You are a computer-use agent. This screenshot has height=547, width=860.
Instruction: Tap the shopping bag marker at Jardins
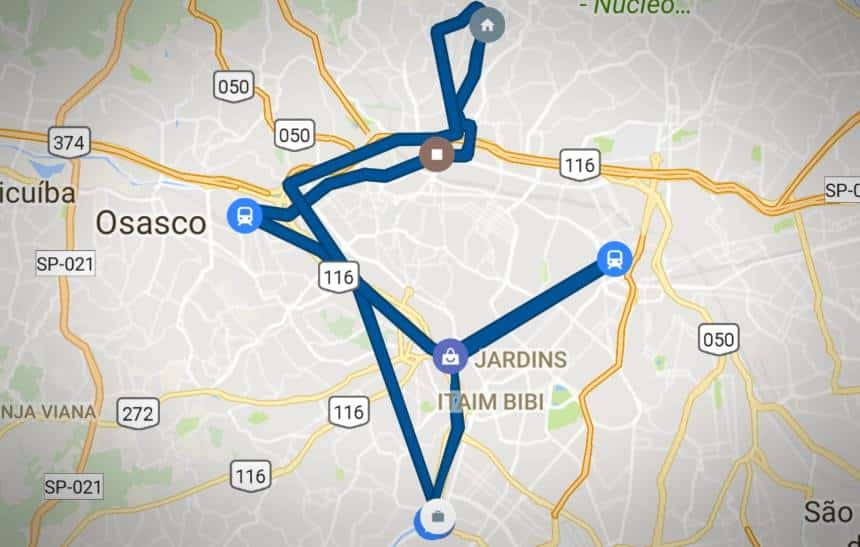tap(450, 355)
